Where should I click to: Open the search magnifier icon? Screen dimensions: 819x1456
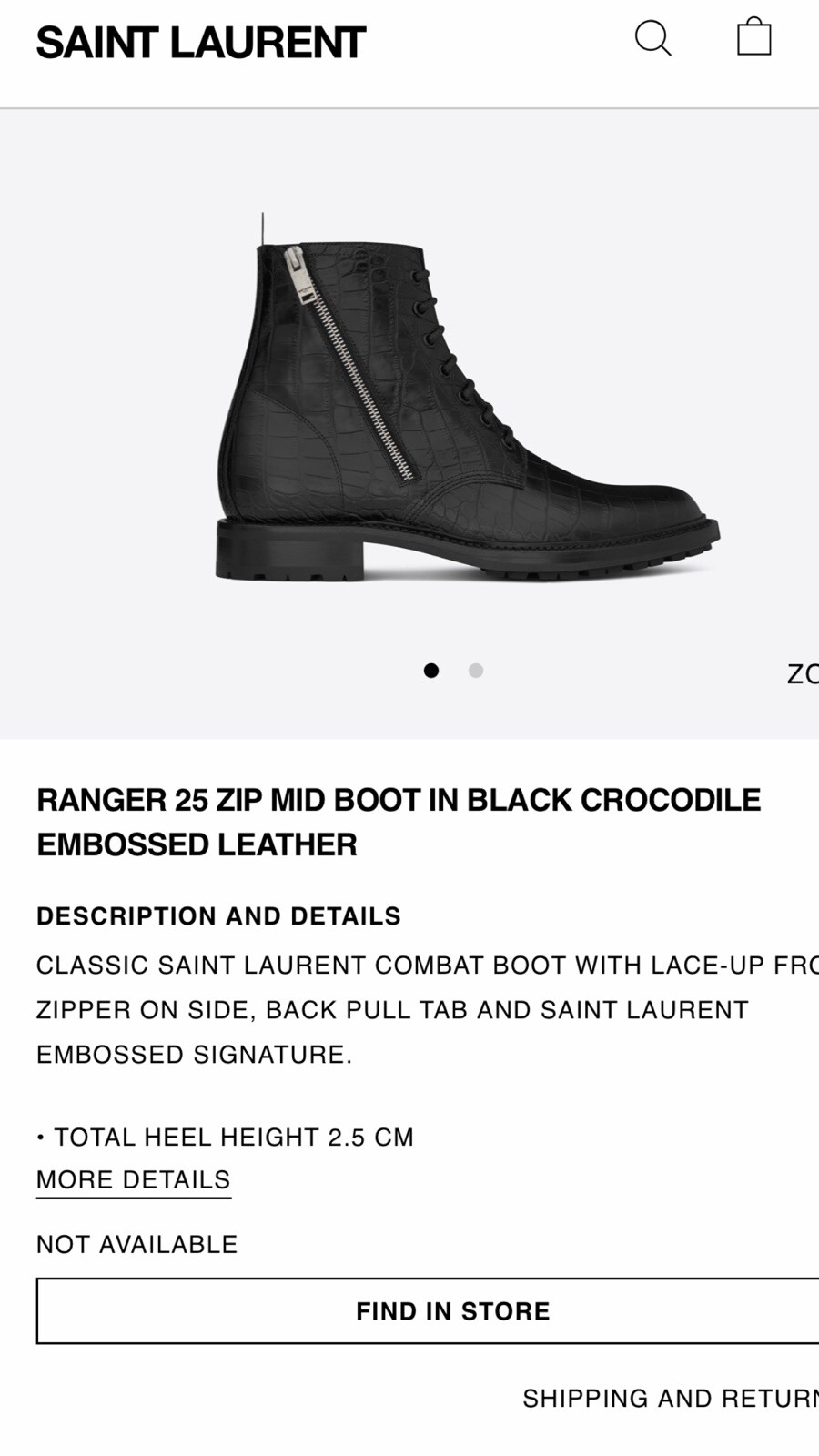652,39
